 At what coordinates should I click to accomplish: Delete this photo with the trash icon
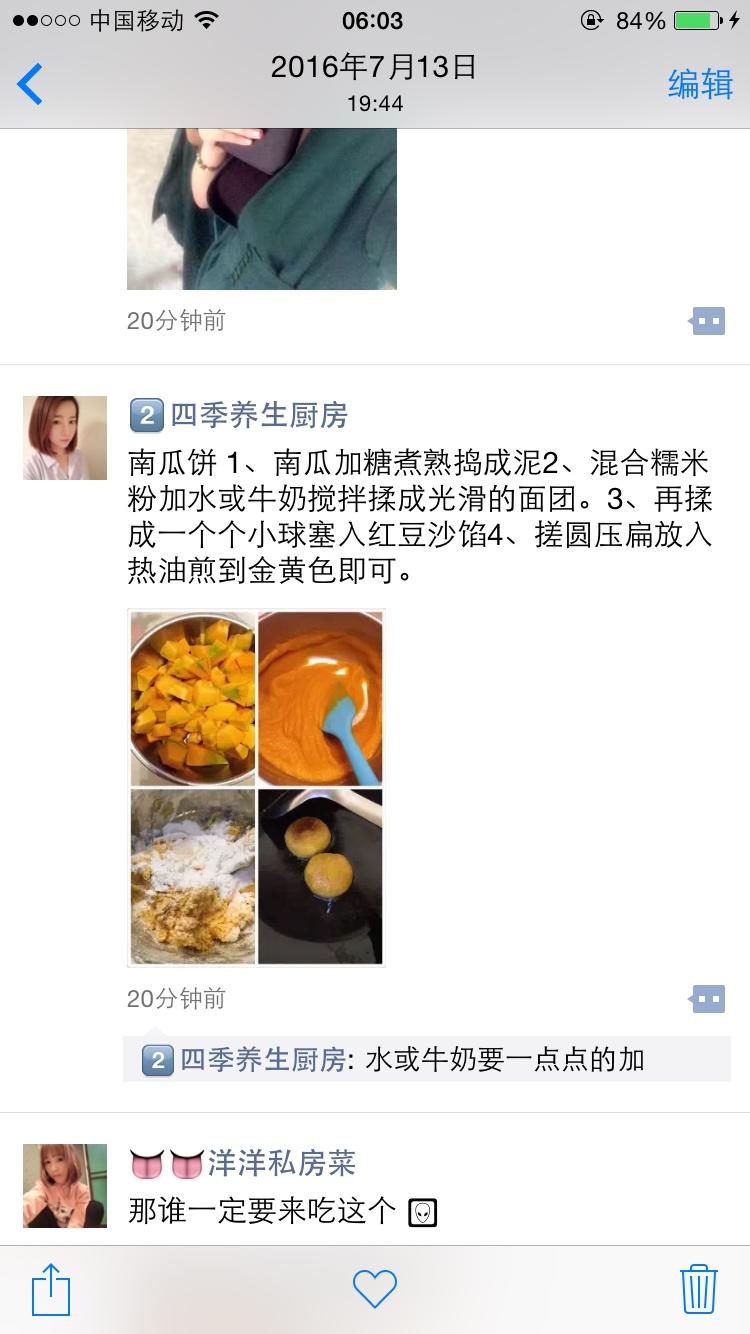click(x=698, y=1289)
